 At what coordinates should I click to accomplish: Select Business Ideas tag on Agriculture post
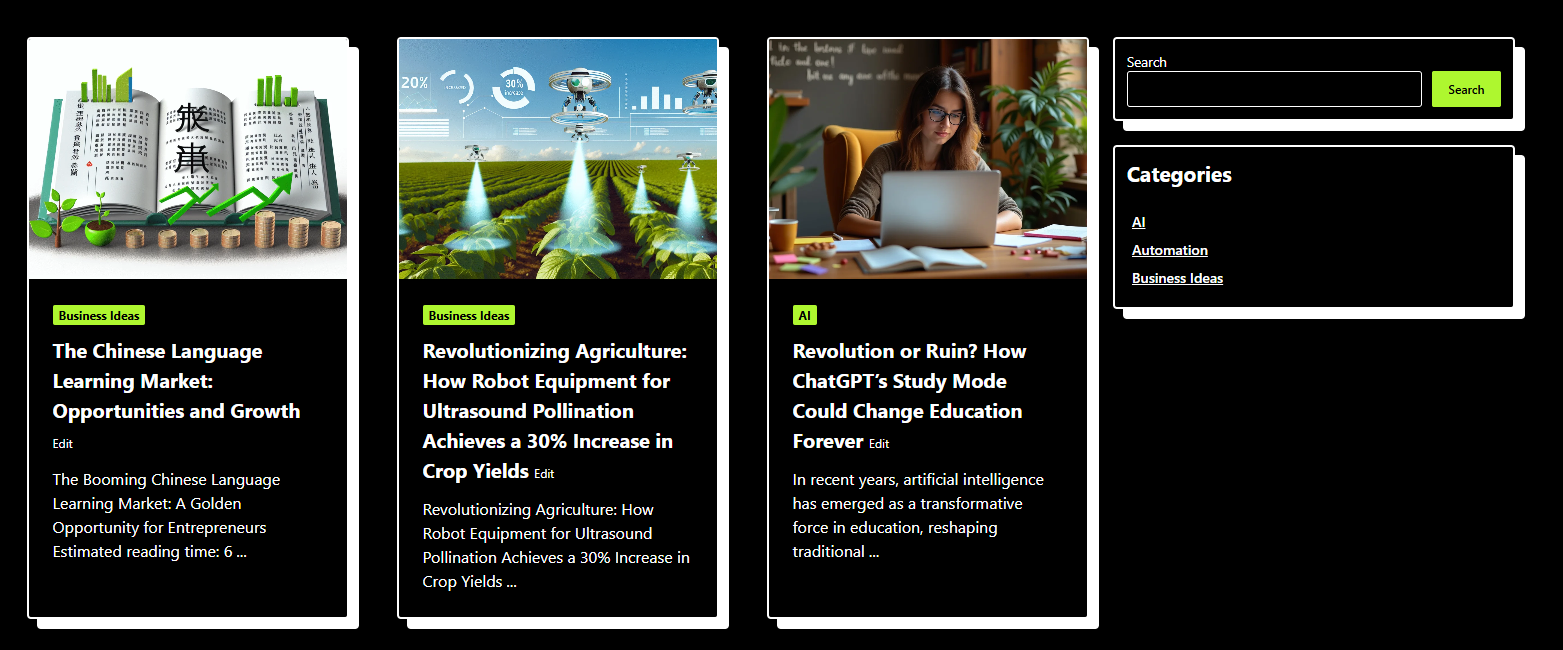point(468,315)
